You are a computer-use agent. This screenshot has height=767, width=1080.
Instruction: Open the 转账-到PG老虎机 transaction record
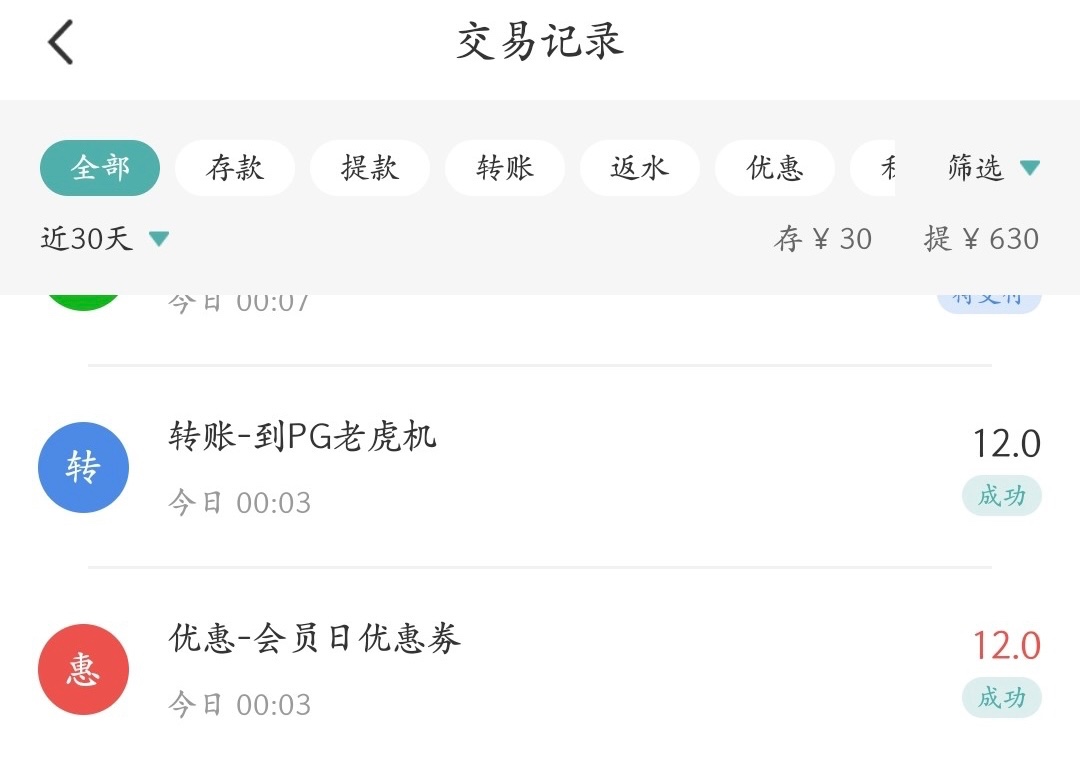540,468
